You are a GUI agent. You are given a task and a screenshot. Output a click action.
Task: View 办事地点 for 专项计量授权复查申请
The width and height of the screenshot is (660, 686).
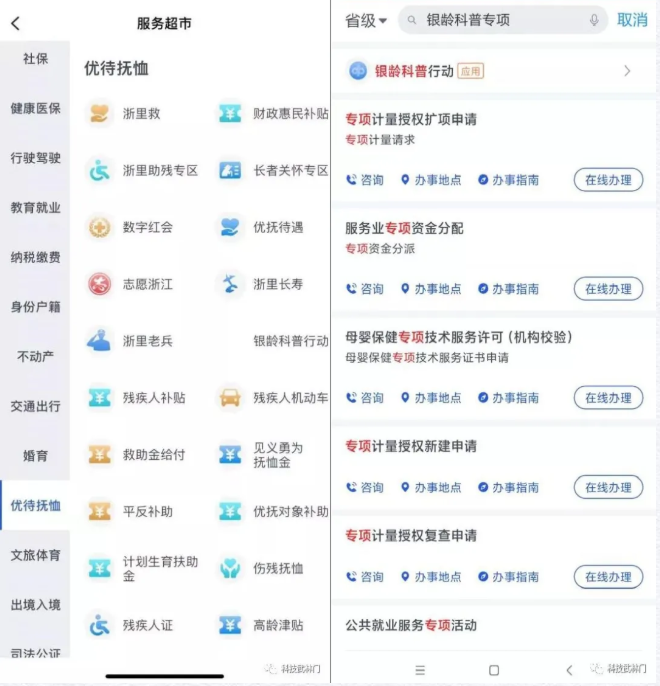pos(431,577)
